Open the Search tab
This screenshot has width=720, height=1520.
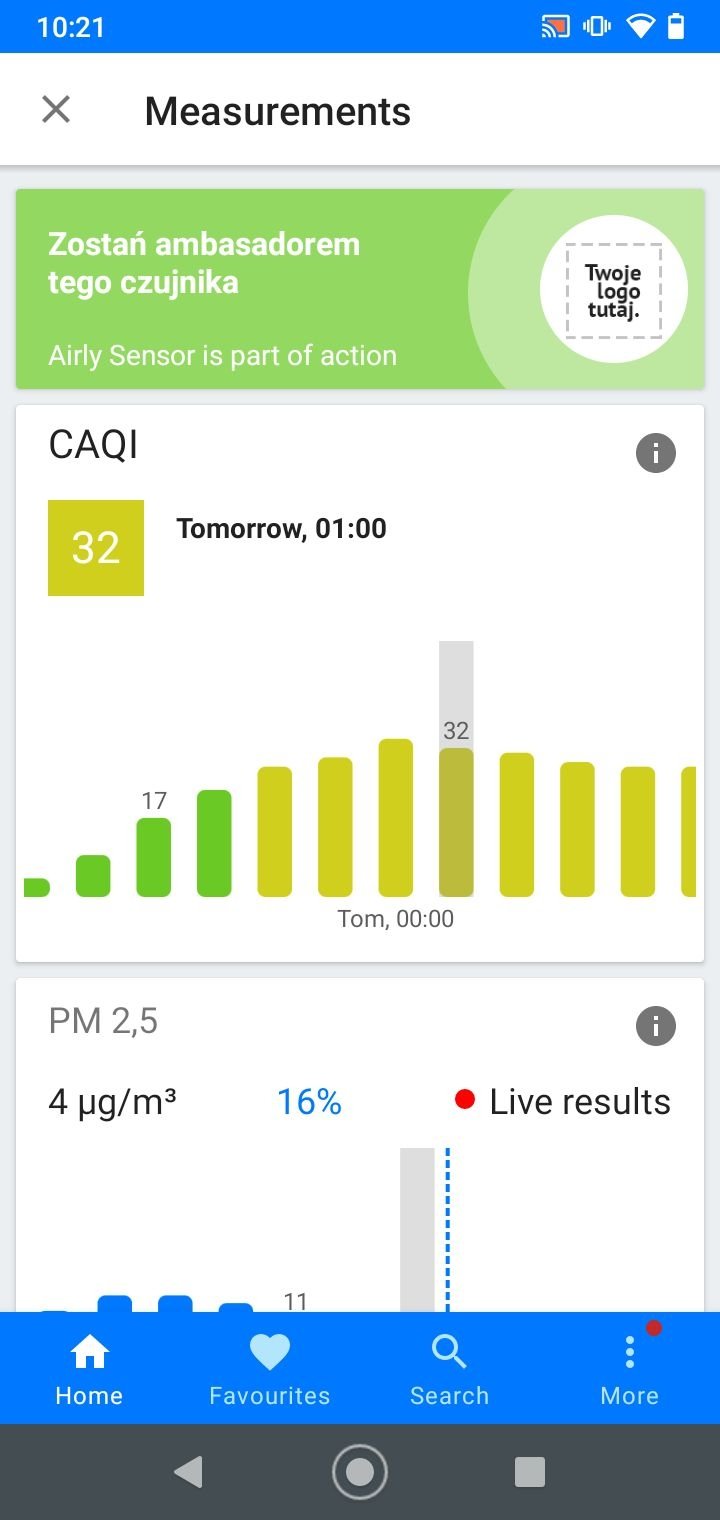coord(450,1368)
